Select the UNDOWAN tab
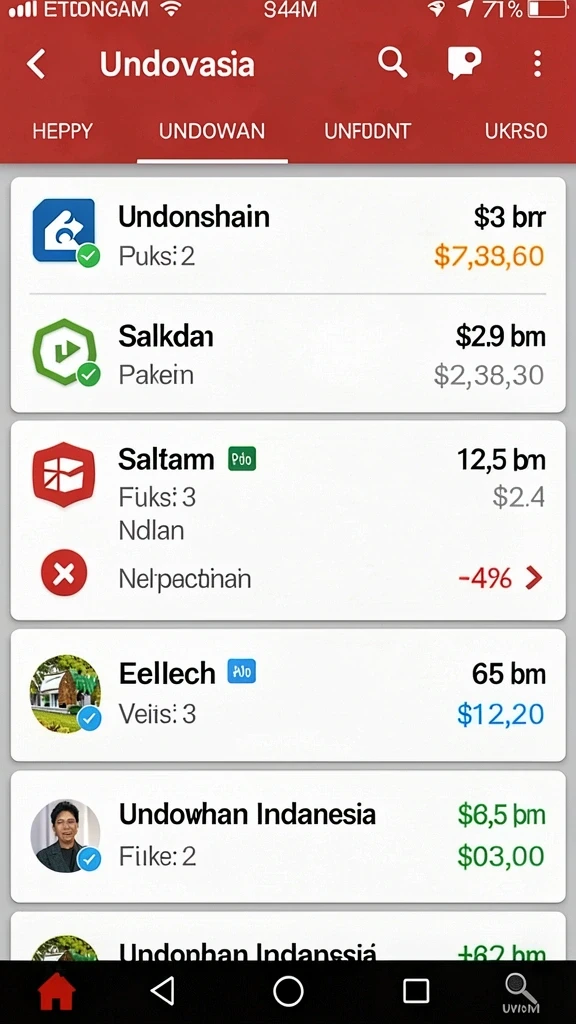576x1024 pixels. [212, 131]
